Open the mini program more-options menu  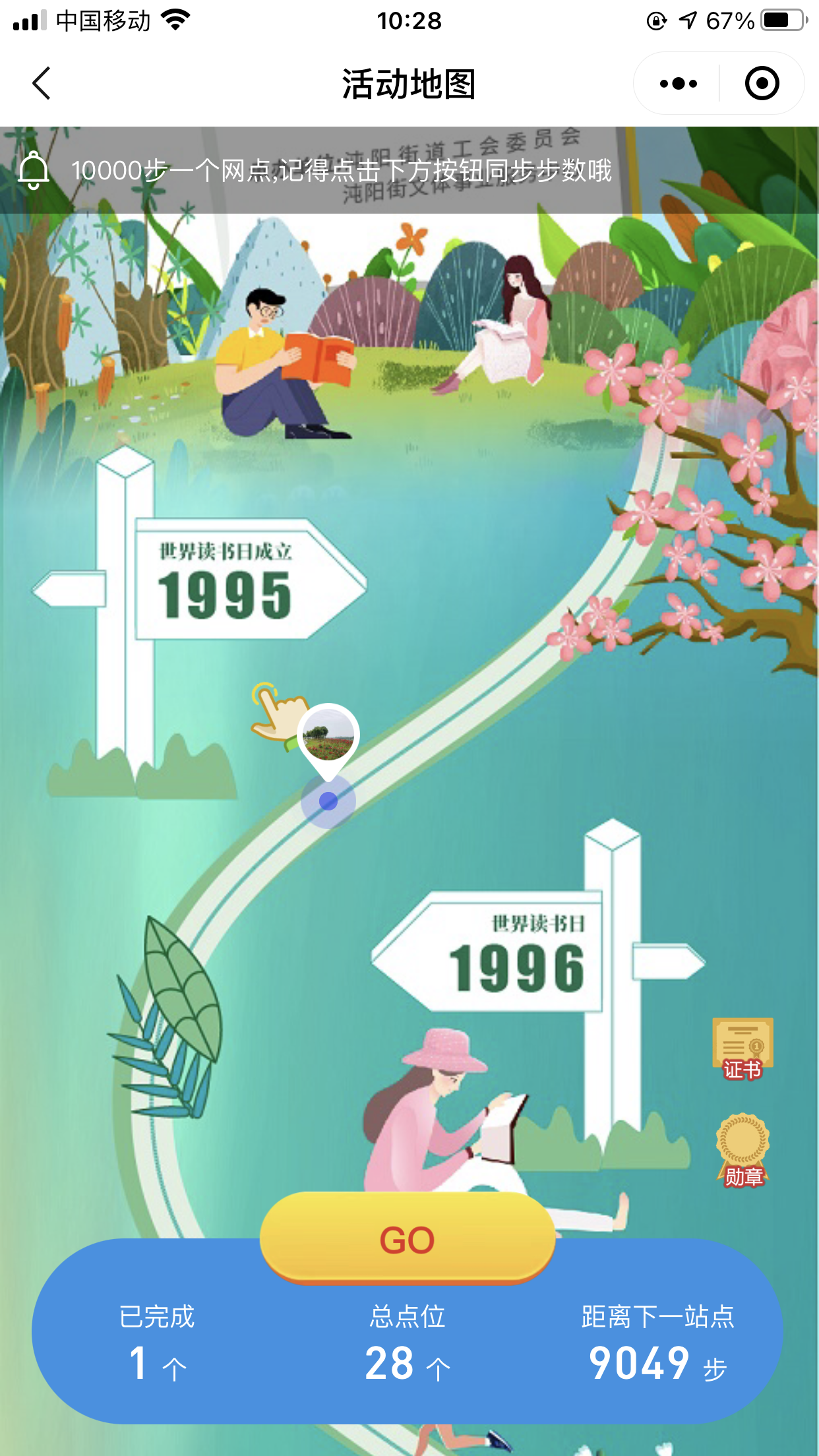678,84
